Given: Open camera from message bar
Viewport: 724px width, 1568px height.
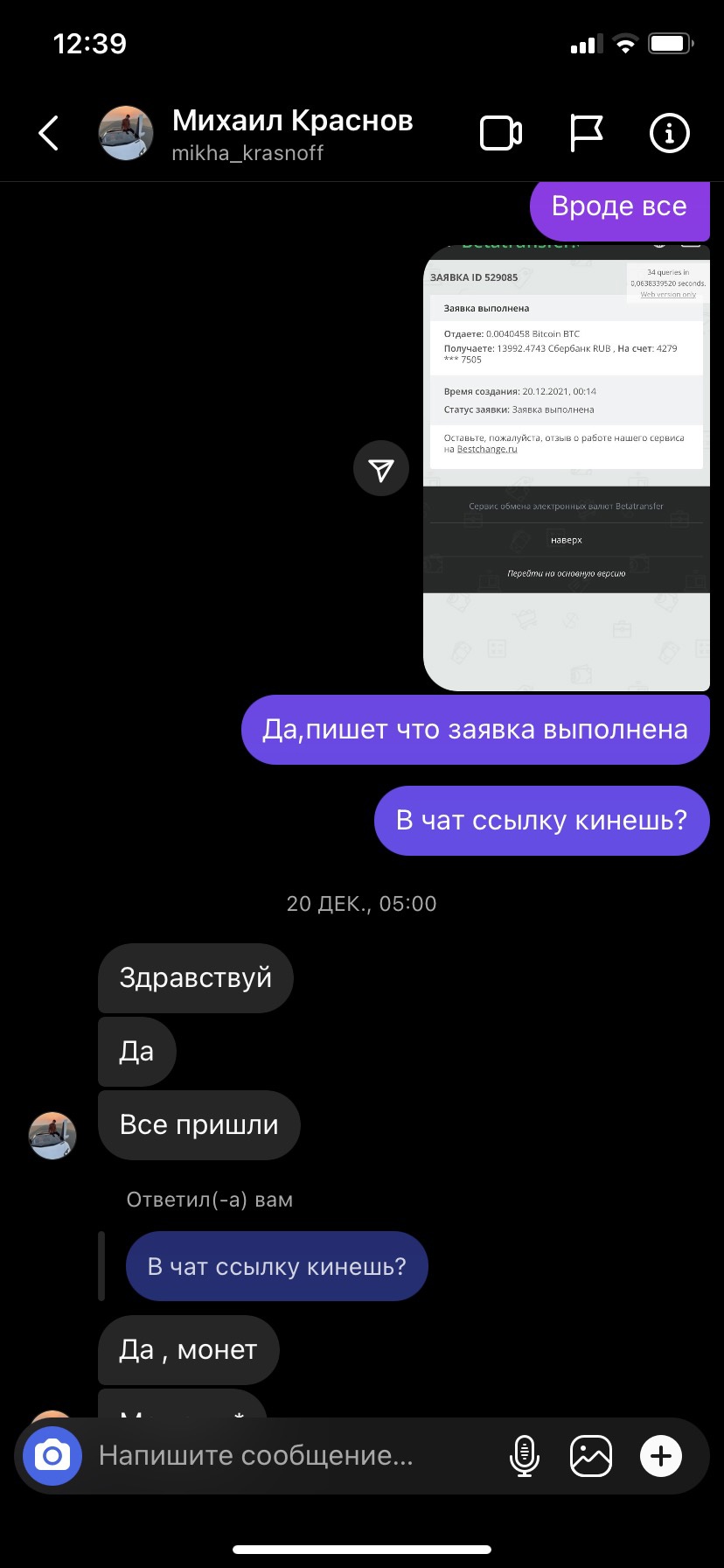Looking at the screenshot, I should click(52, 1456).
